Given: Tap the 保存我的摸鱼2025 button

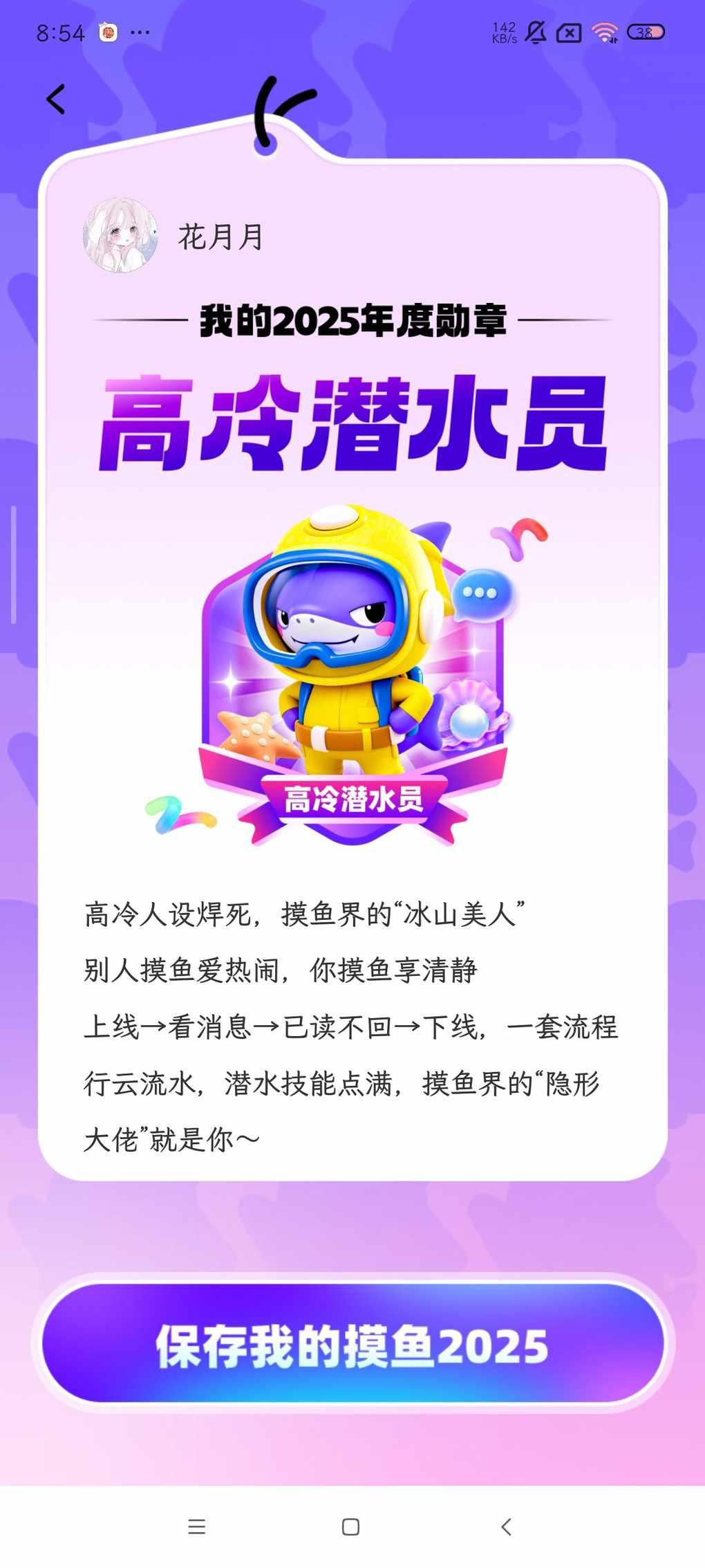Looking at the screenshot, I should pyautogui.click(x=352, y=1345).
